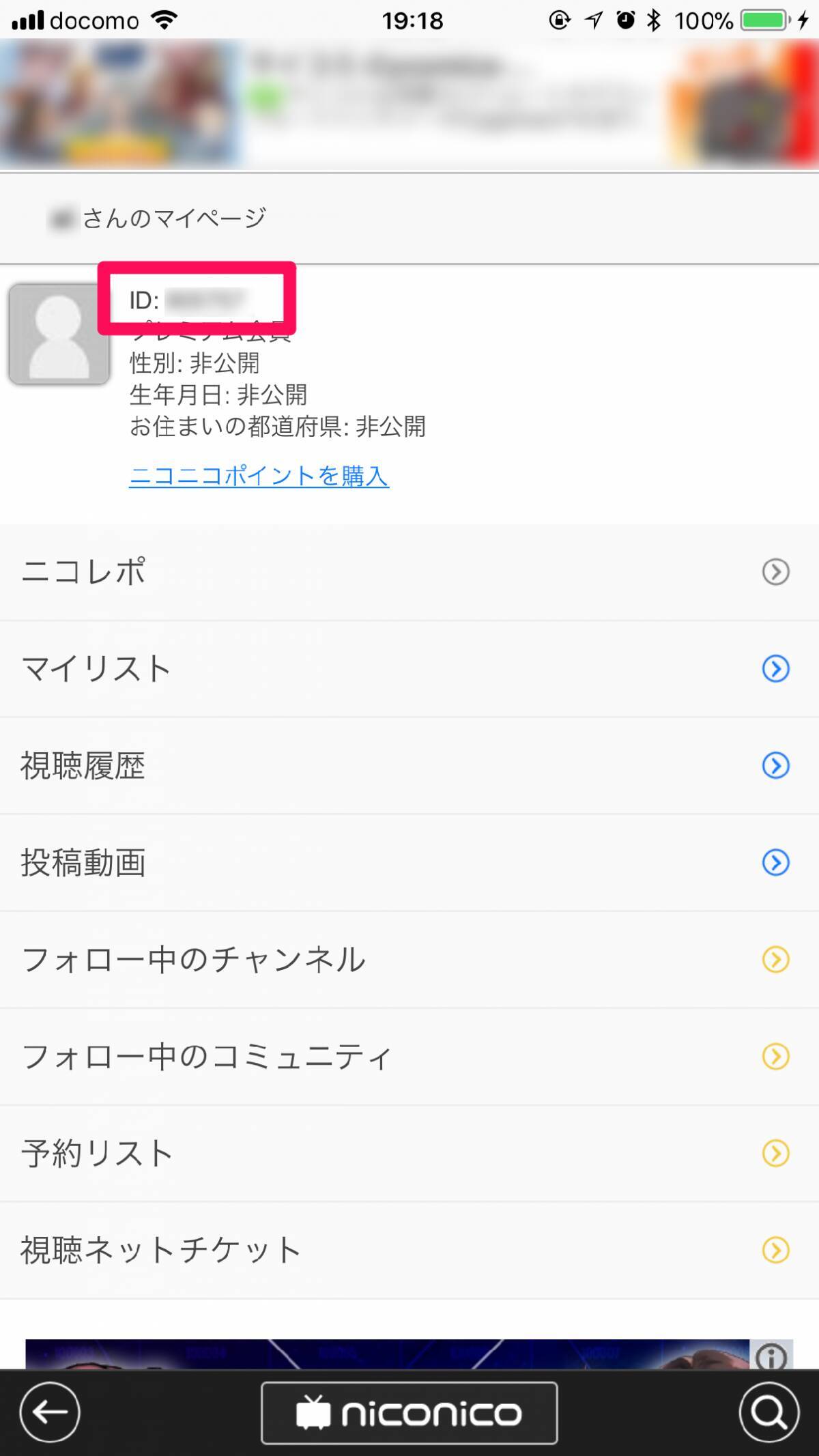Tap the niconico home button
Image resolution: width=819 pixels, height=1456 pixels.
(409, 1412)
